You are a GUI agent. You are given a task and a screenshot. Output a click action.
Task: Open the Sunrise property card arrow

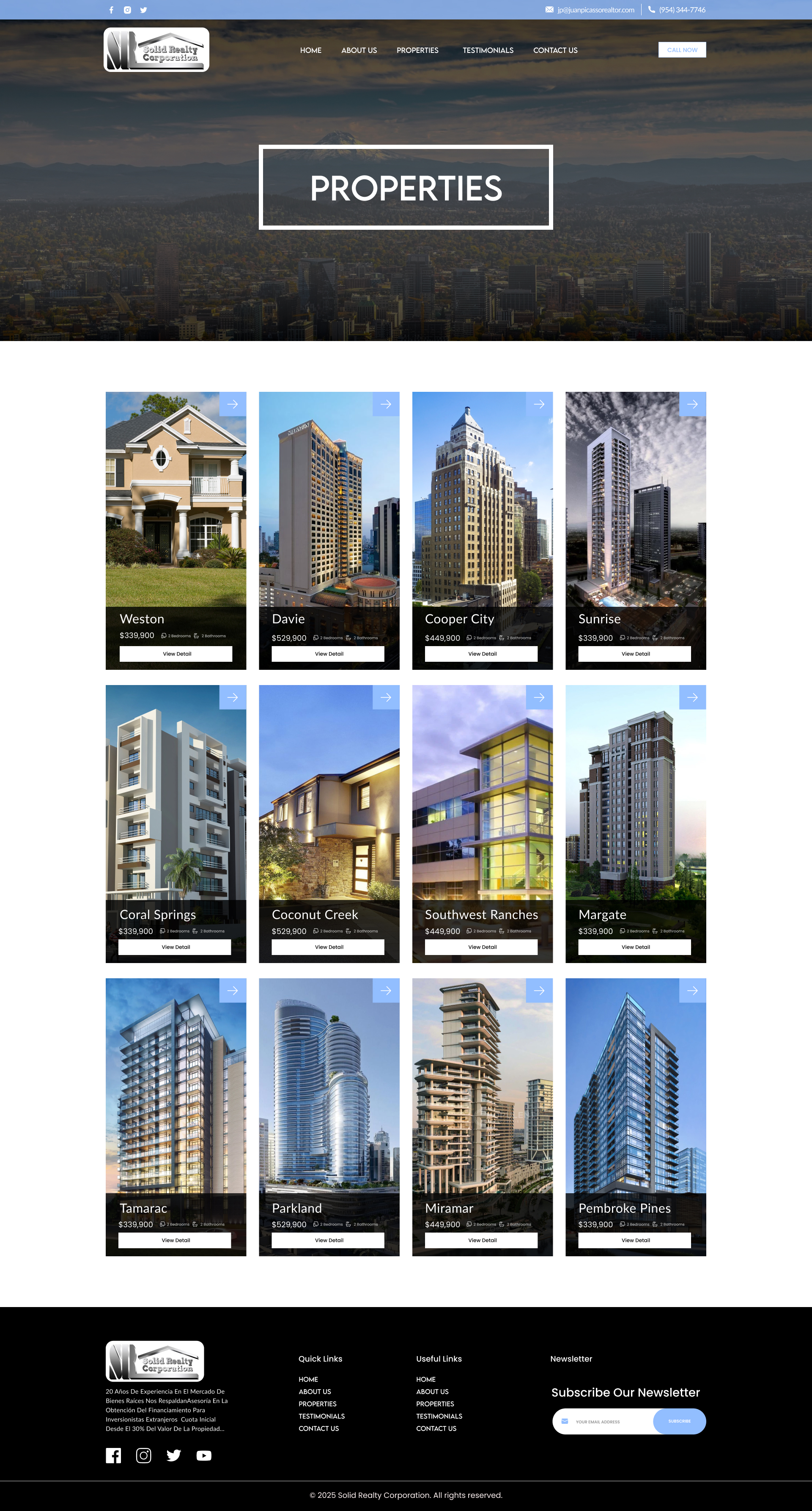click(692, 404)
